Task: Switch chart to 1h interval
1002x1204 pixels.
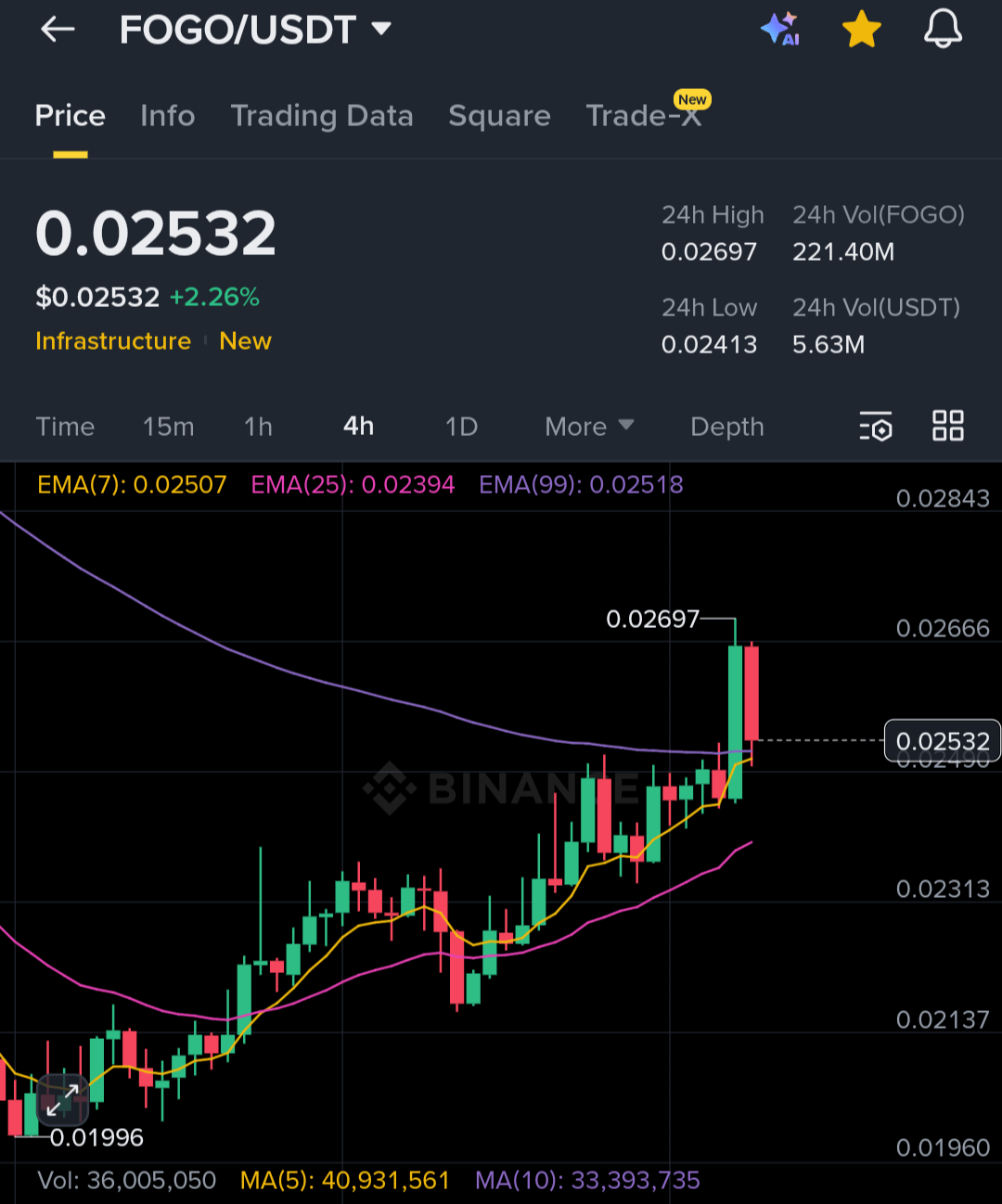Action: click(258, 427)
